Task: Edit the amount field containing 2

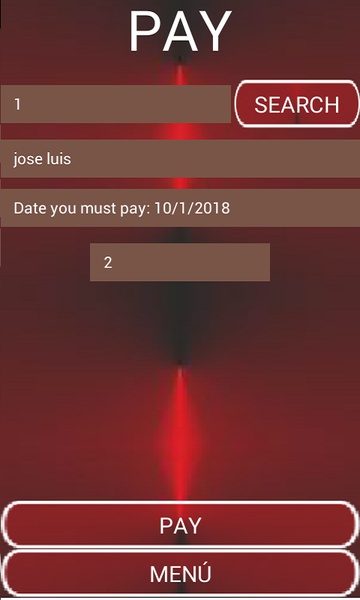Action: click(x=180, y=262)
